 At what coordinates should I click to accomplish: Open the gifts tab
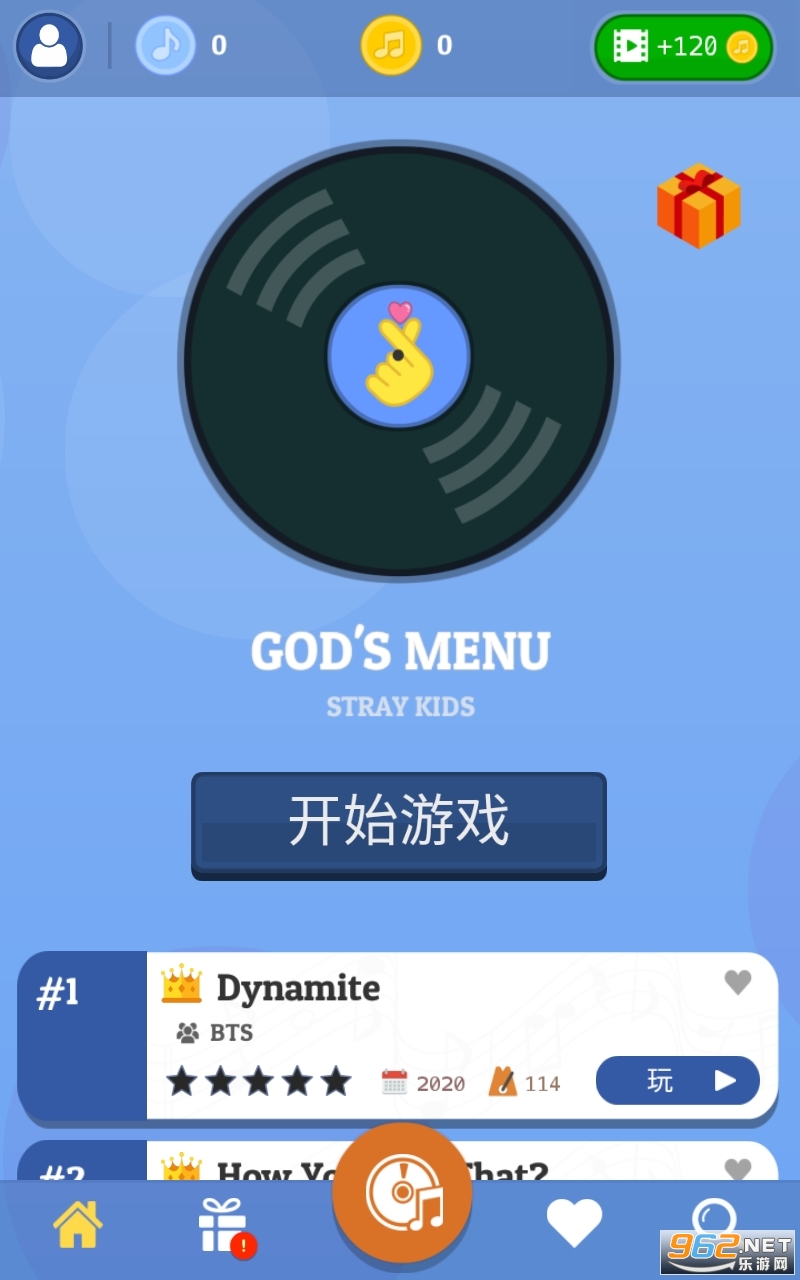[x=223, y=1225]
